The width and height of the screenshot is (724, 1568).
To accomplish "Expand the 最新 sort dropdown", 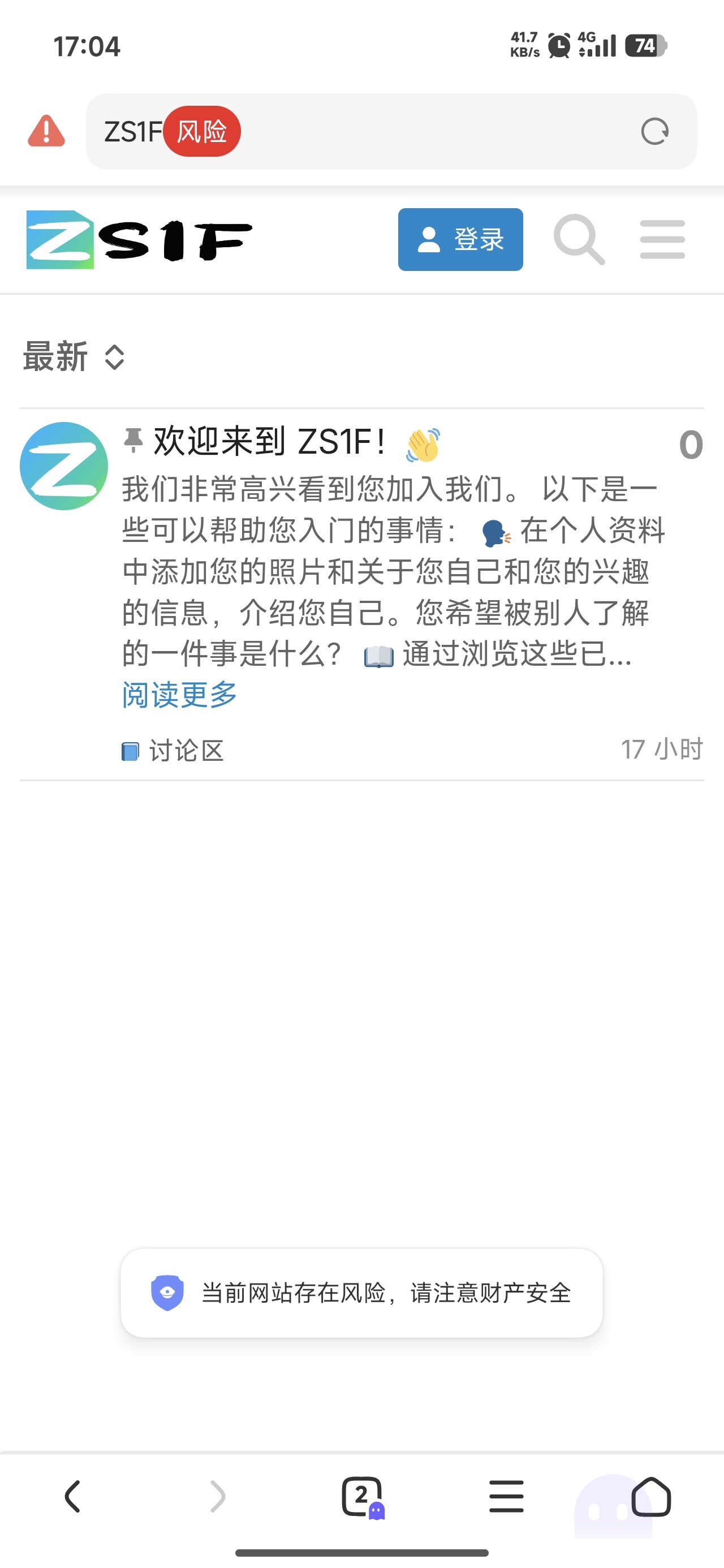I will (x=74, y=357).
